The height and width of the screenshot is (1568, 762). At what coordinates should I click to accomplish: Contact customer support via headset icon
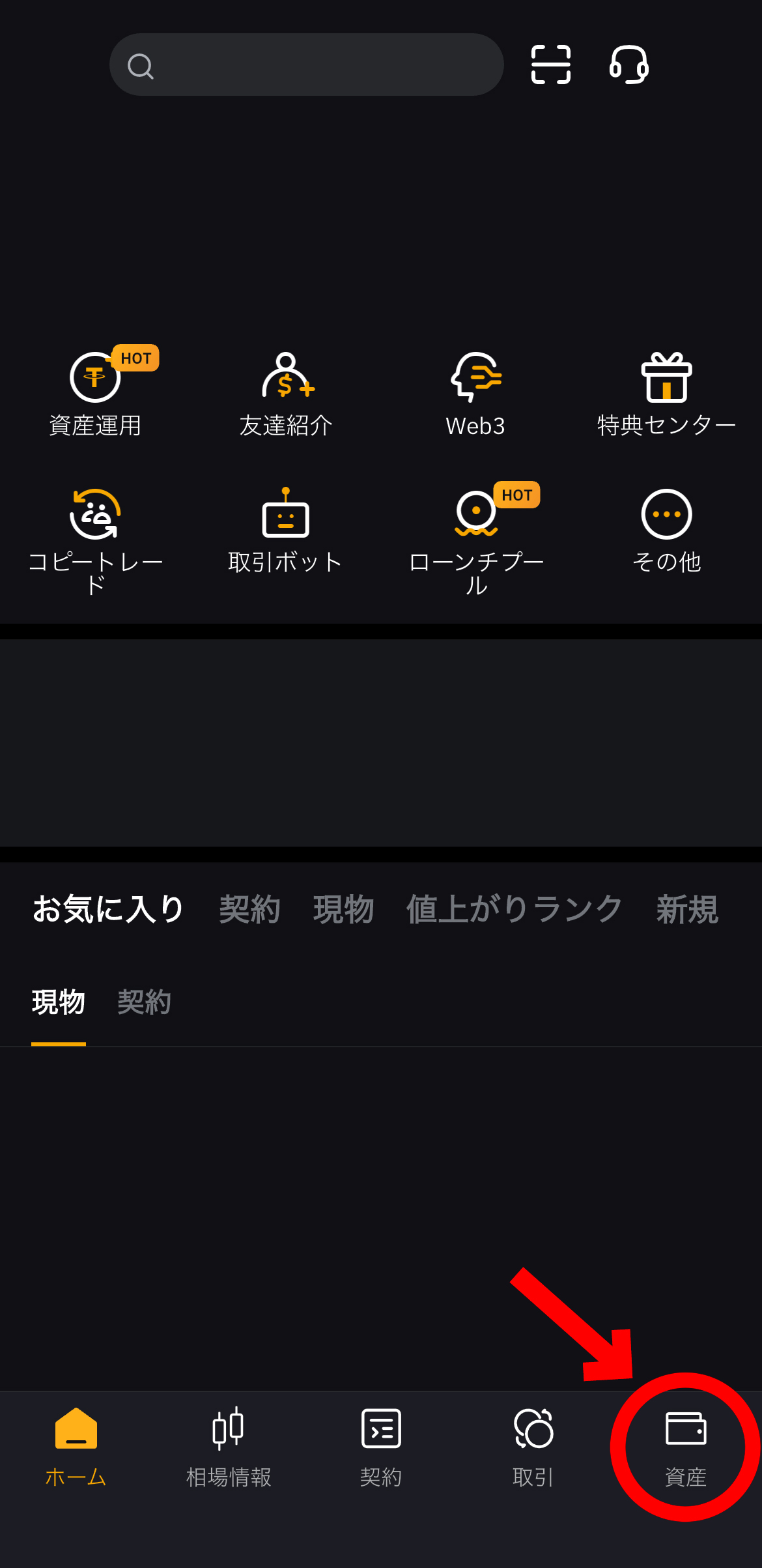(627, 65)
